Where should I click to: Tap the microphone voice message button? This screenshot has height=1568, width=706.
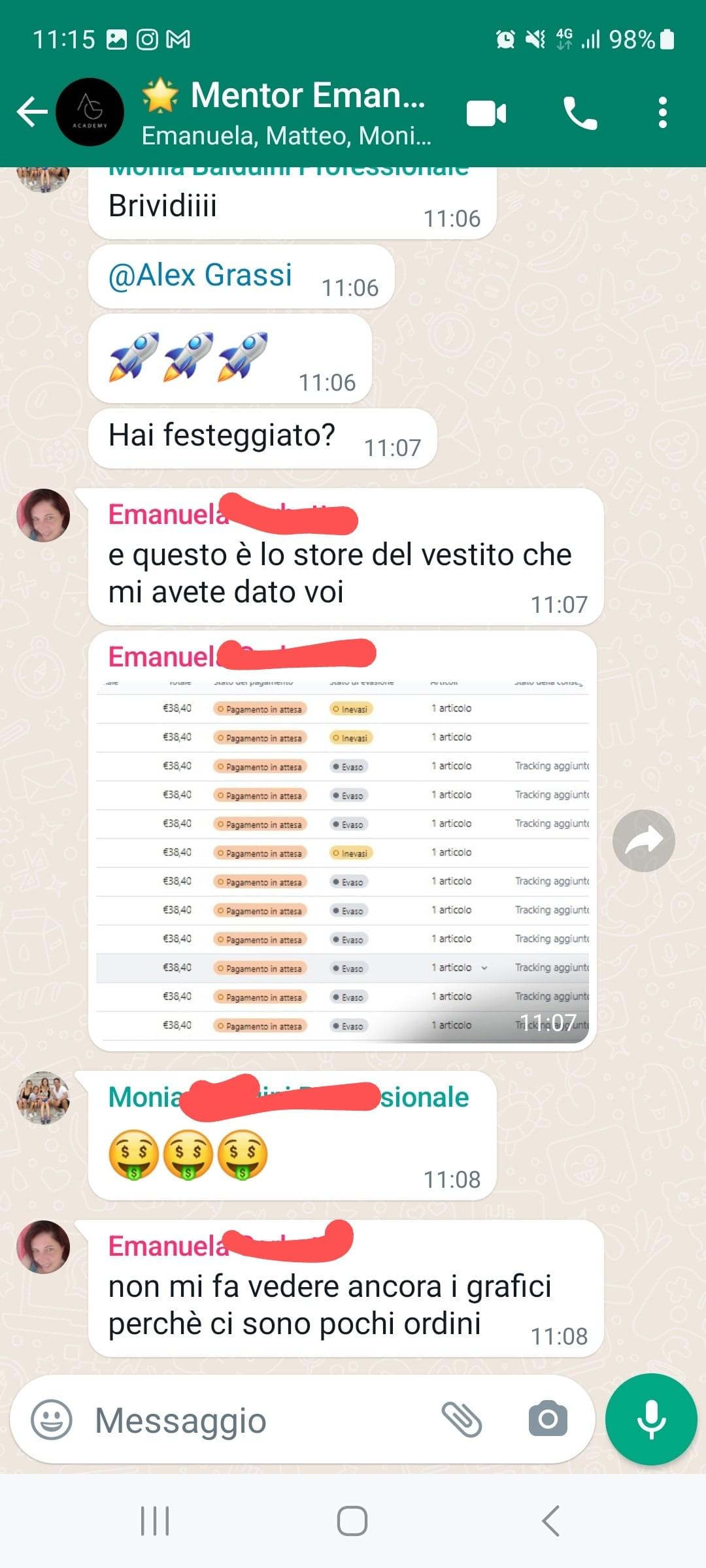(651, 1419)
